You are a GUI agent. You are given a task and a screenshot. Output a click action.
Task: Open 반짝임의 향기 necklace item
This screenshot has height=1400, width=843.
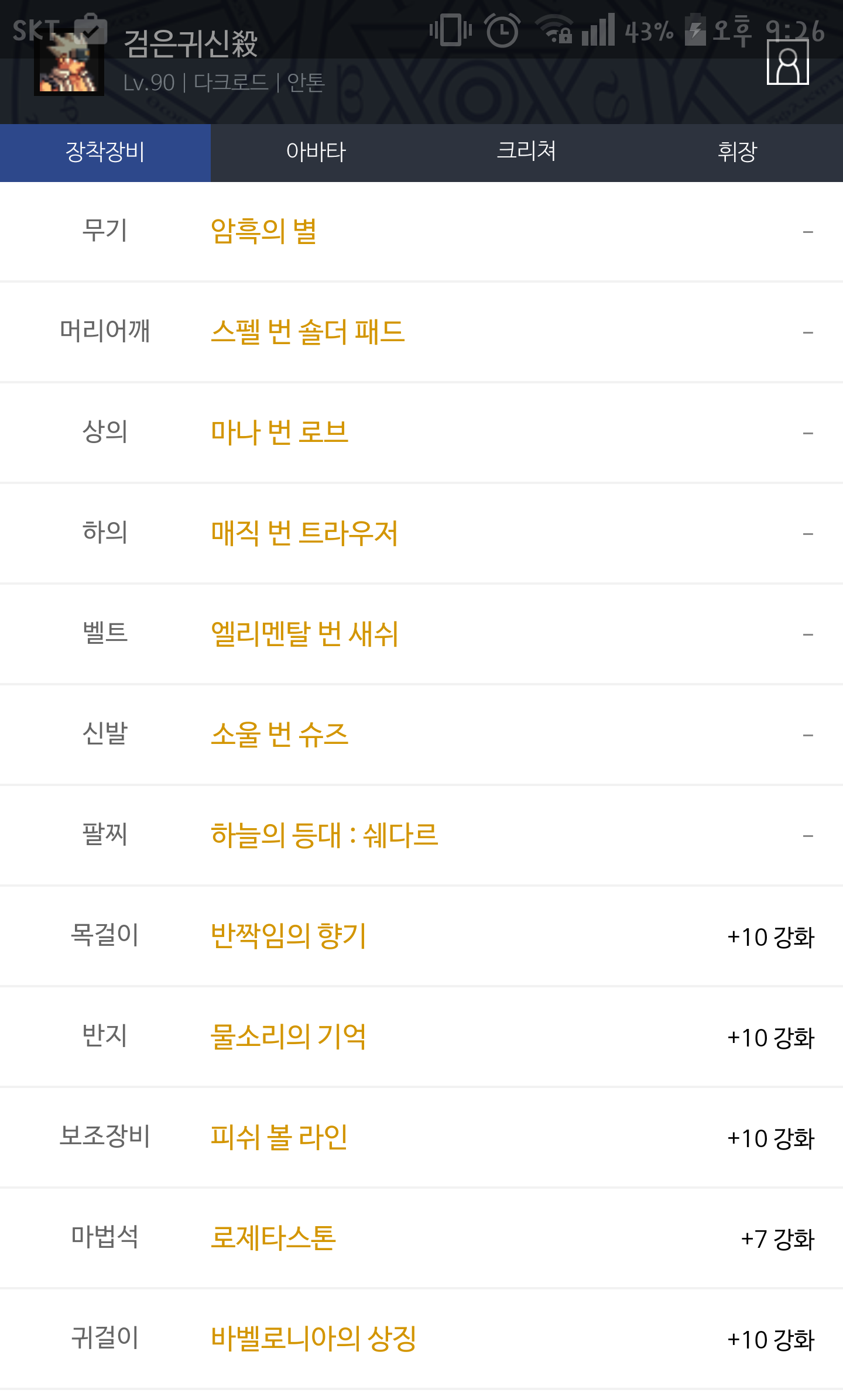click(289, 936)
